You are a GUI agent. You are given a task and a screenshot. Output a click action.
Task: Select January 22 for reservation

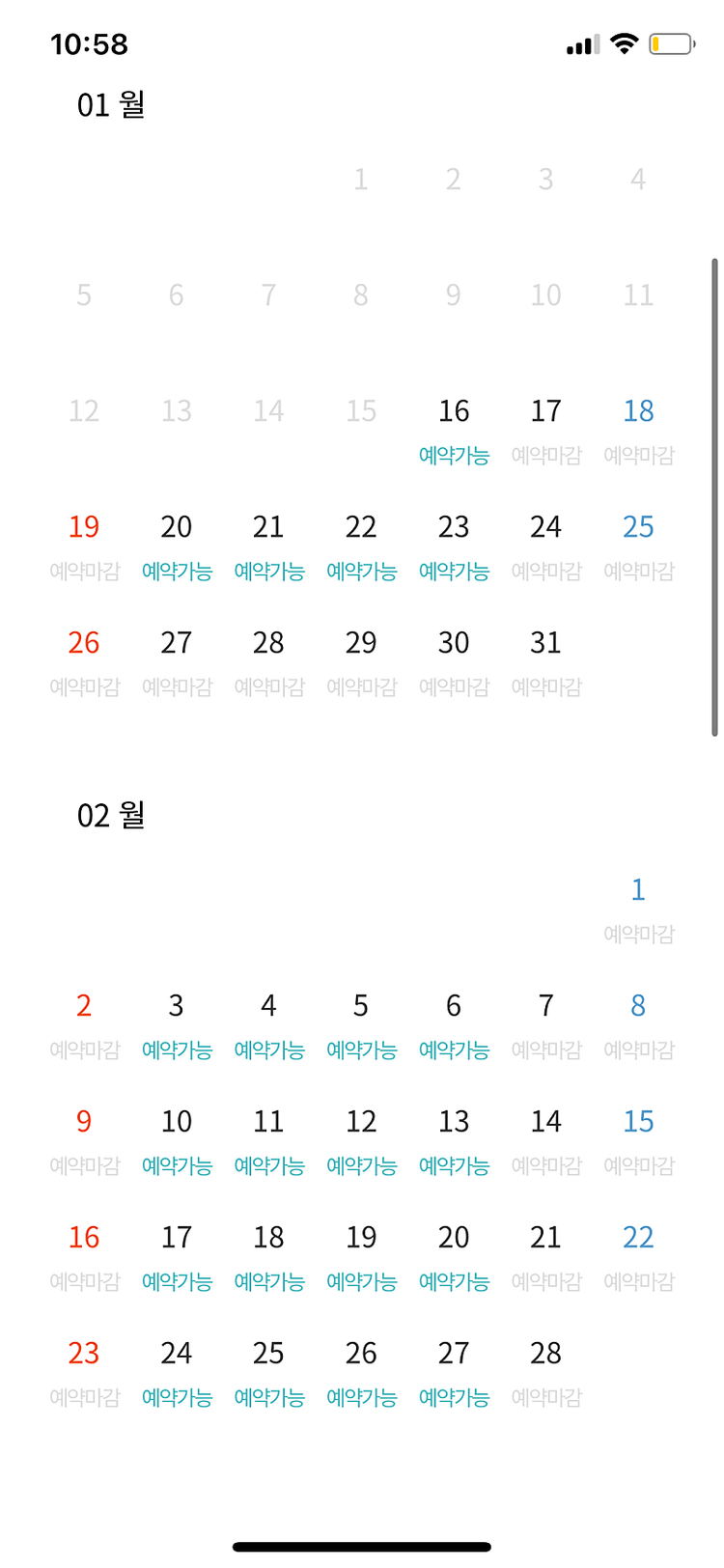point(361,546)
